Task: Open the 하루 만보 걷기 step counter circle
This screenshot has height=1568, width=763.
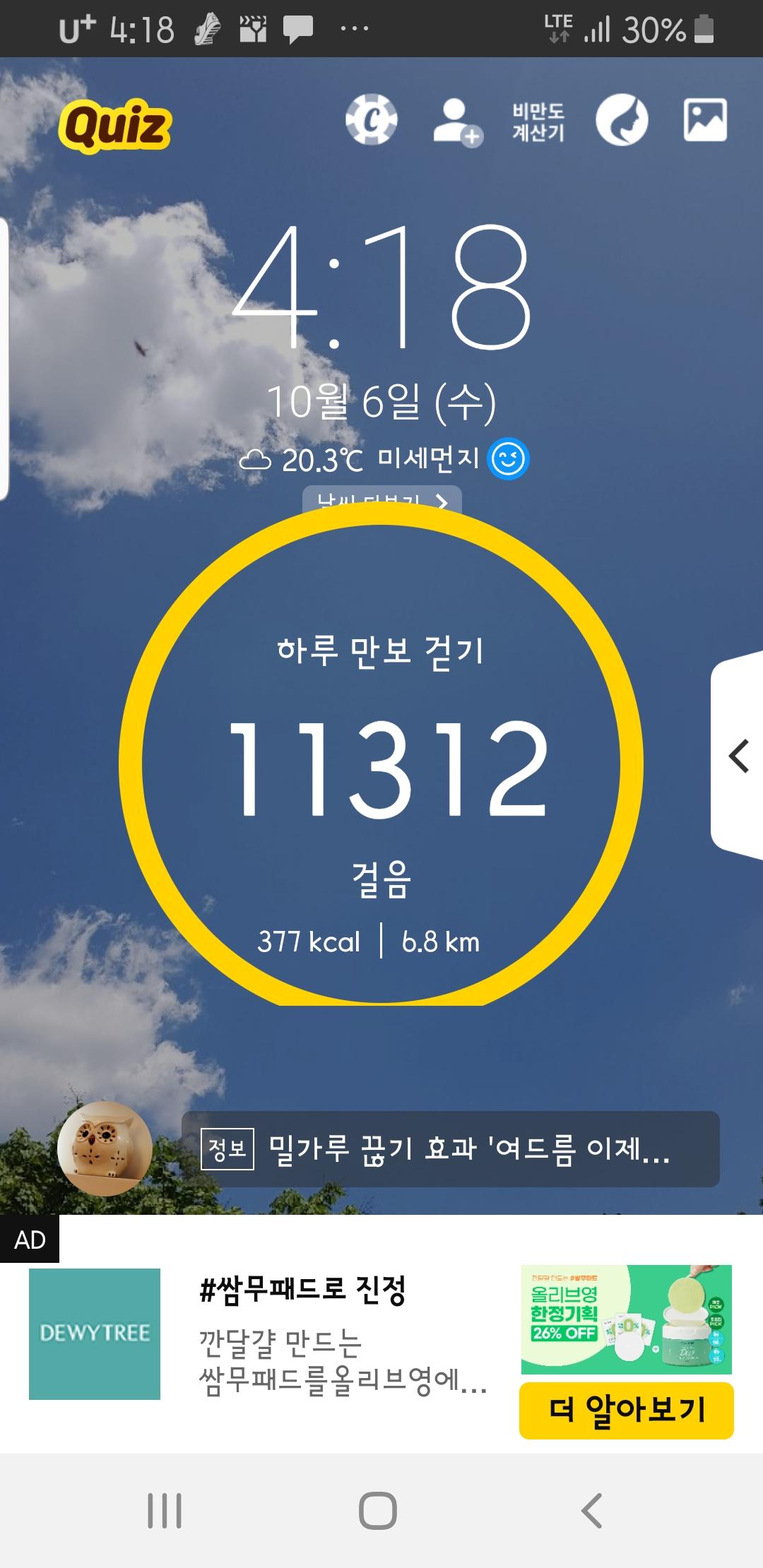Action: click(x=381, y=763)
